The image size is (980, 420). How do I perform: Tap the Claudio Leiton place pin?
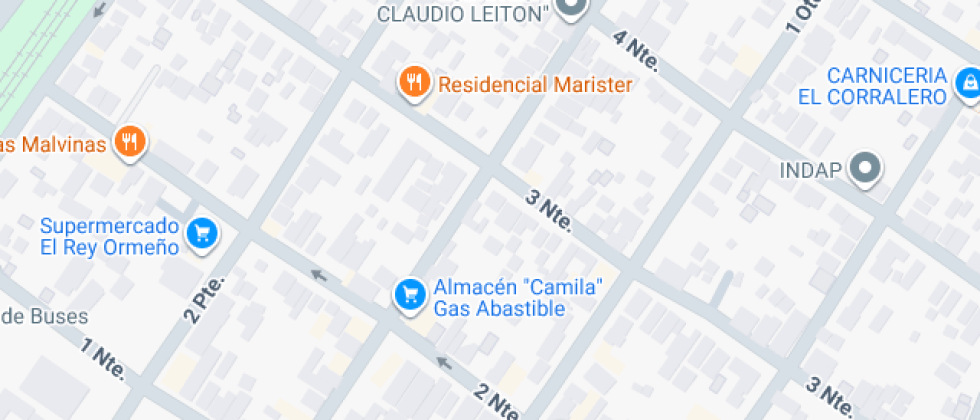(x=571, y=8)
